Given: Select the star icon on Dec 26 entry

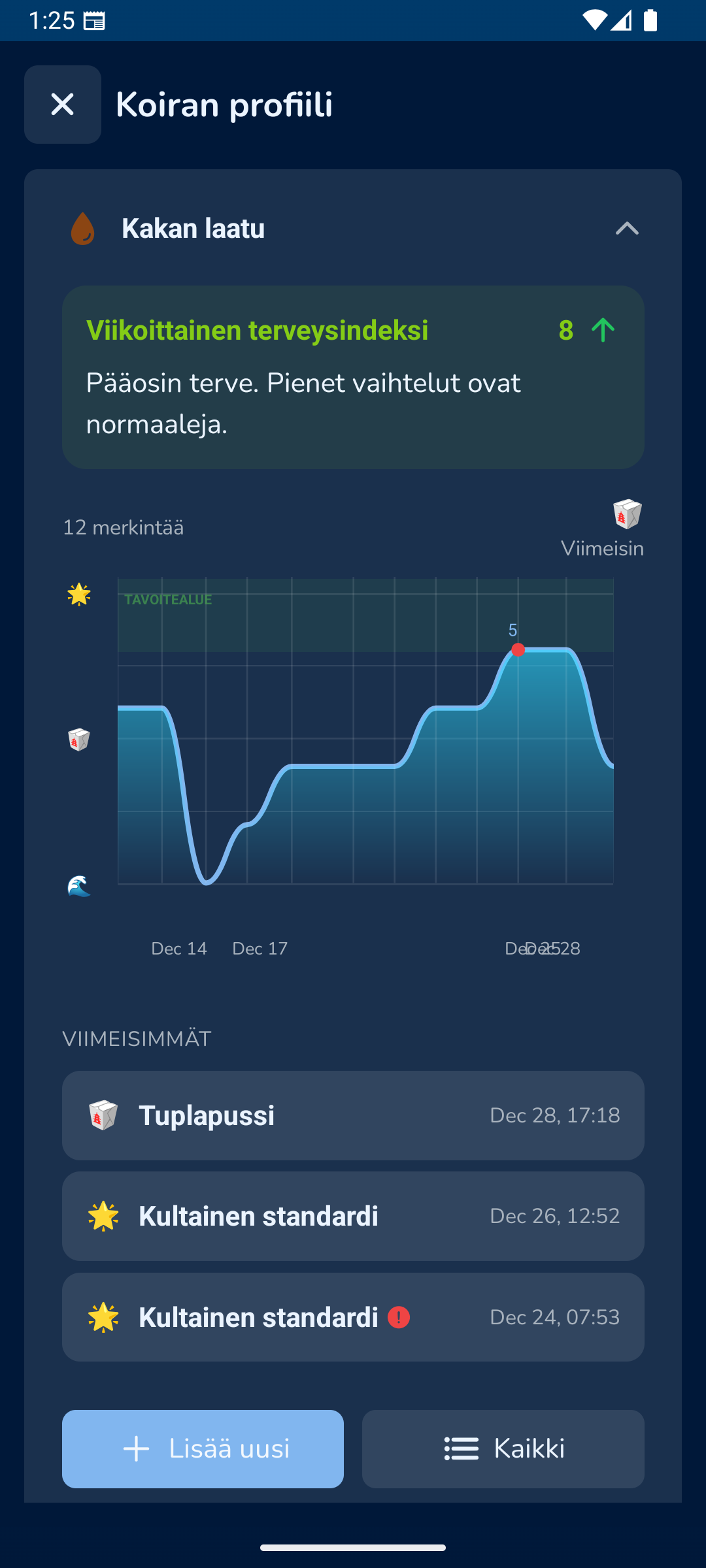Looking at the screenshot, I should point(103,1216).
